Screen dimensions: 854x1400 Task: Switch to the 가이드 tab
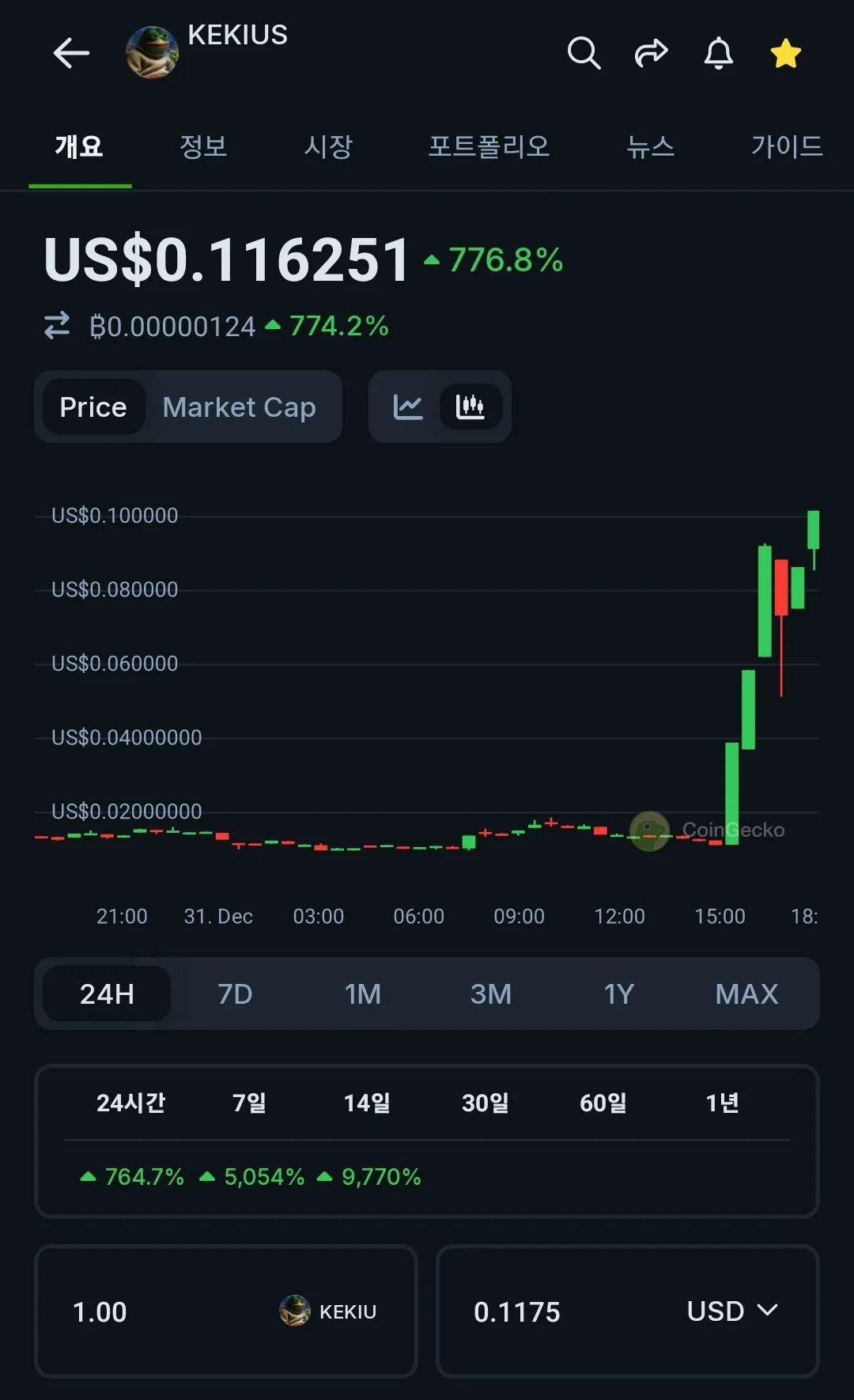click(x=786, y=146)
